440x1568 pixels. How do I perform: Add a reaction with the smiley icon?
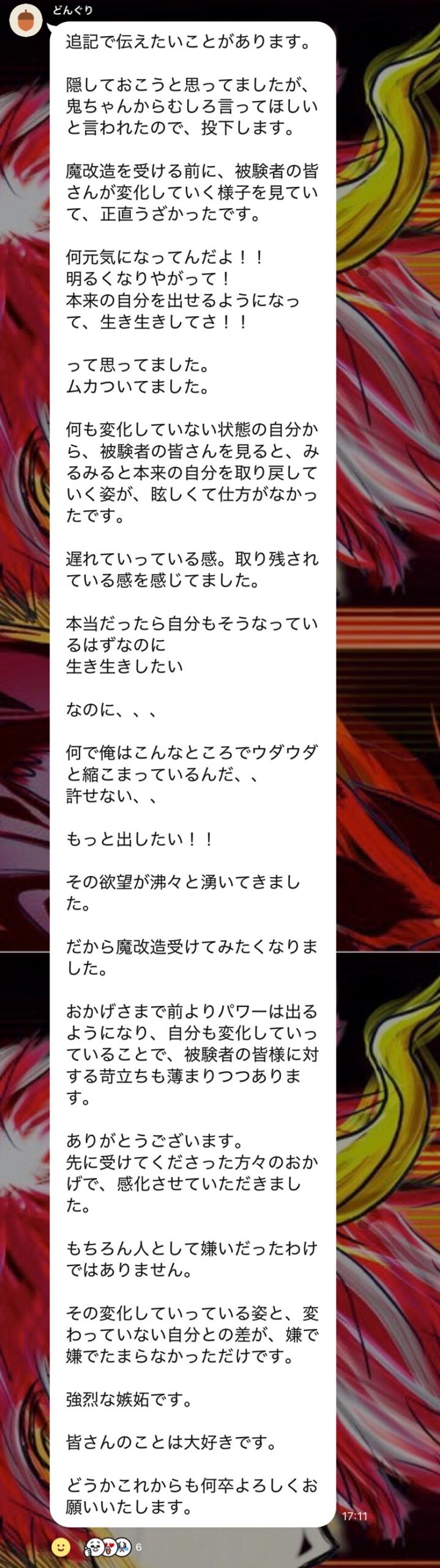pos(61,1547)
